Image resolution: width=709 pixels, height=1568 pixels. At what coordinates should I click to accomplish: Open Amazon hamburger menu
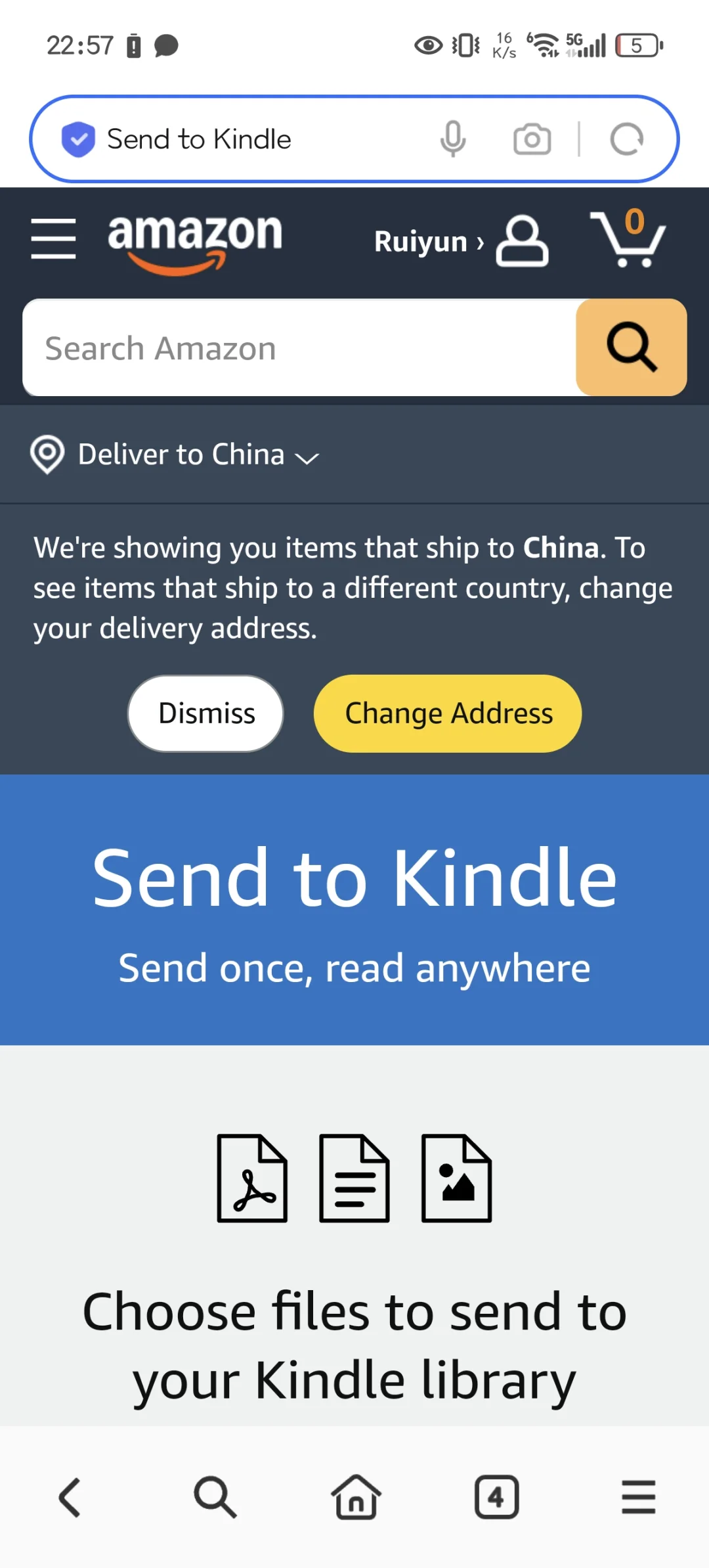54,239
